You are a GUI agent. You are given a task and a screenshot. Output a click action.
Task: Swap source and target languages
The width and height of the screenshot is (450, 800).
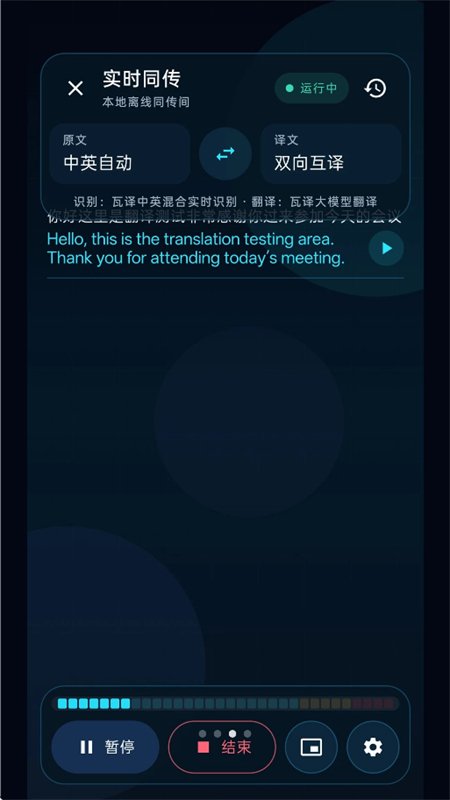coord(226,154)
